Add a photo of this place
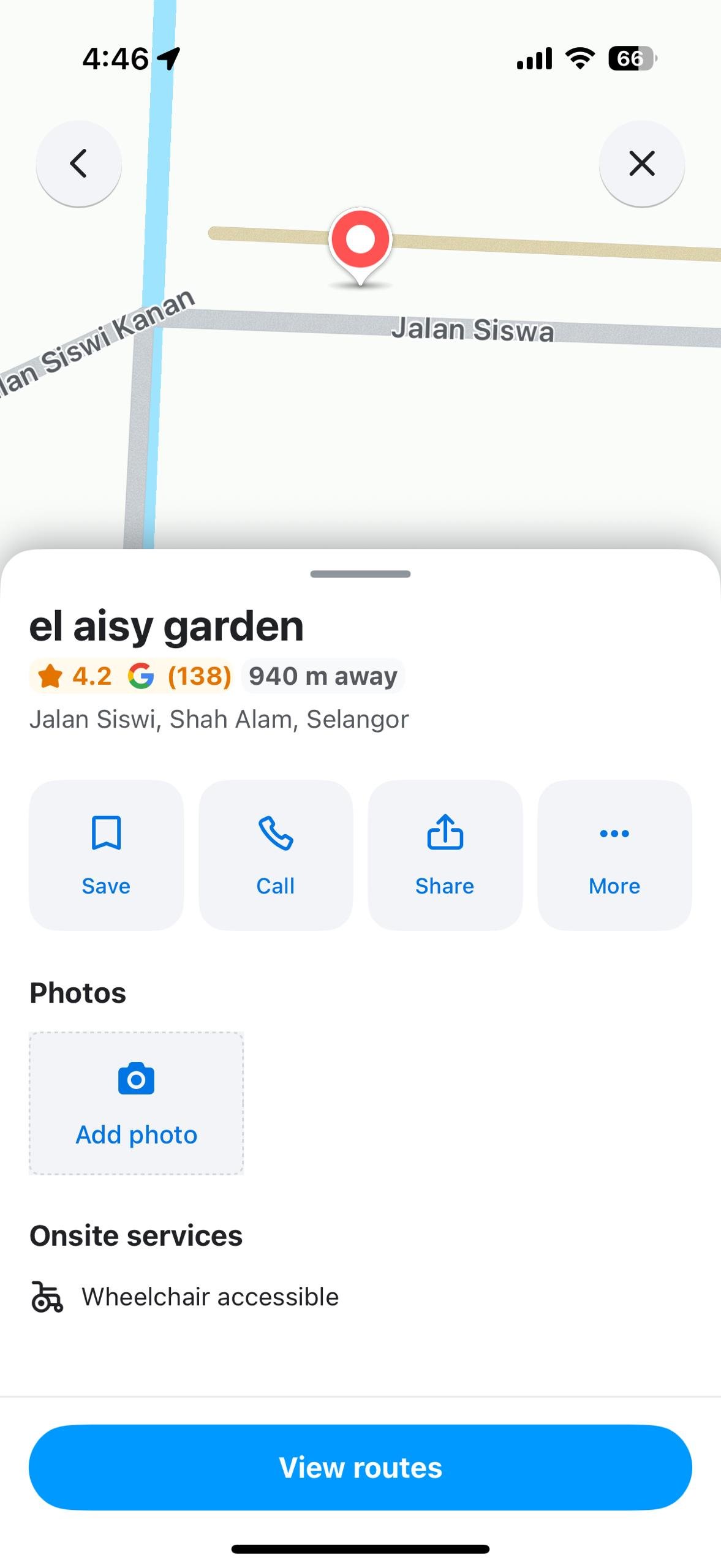 pos(136,1102)
